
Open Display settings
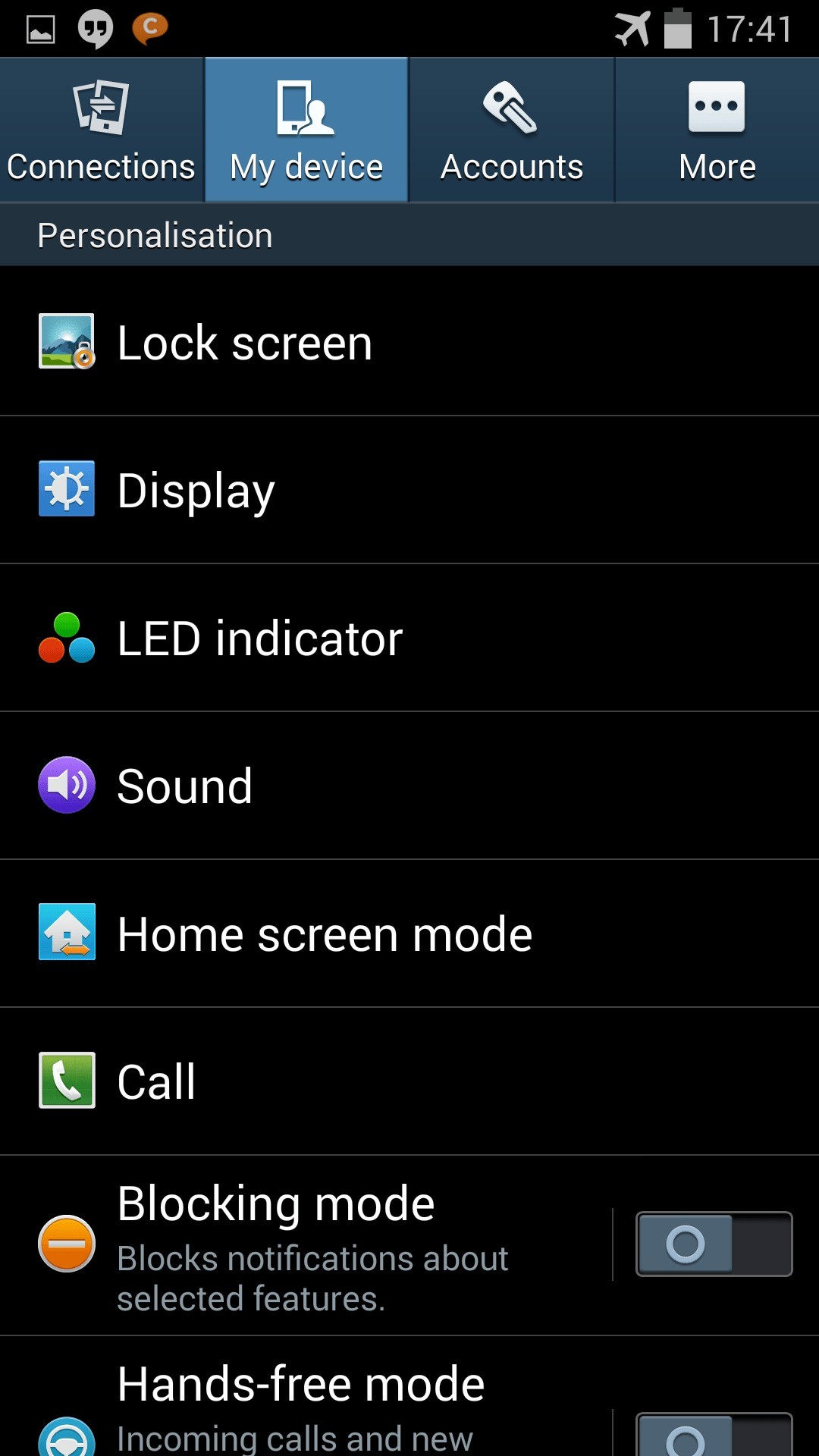click(409, 490)
